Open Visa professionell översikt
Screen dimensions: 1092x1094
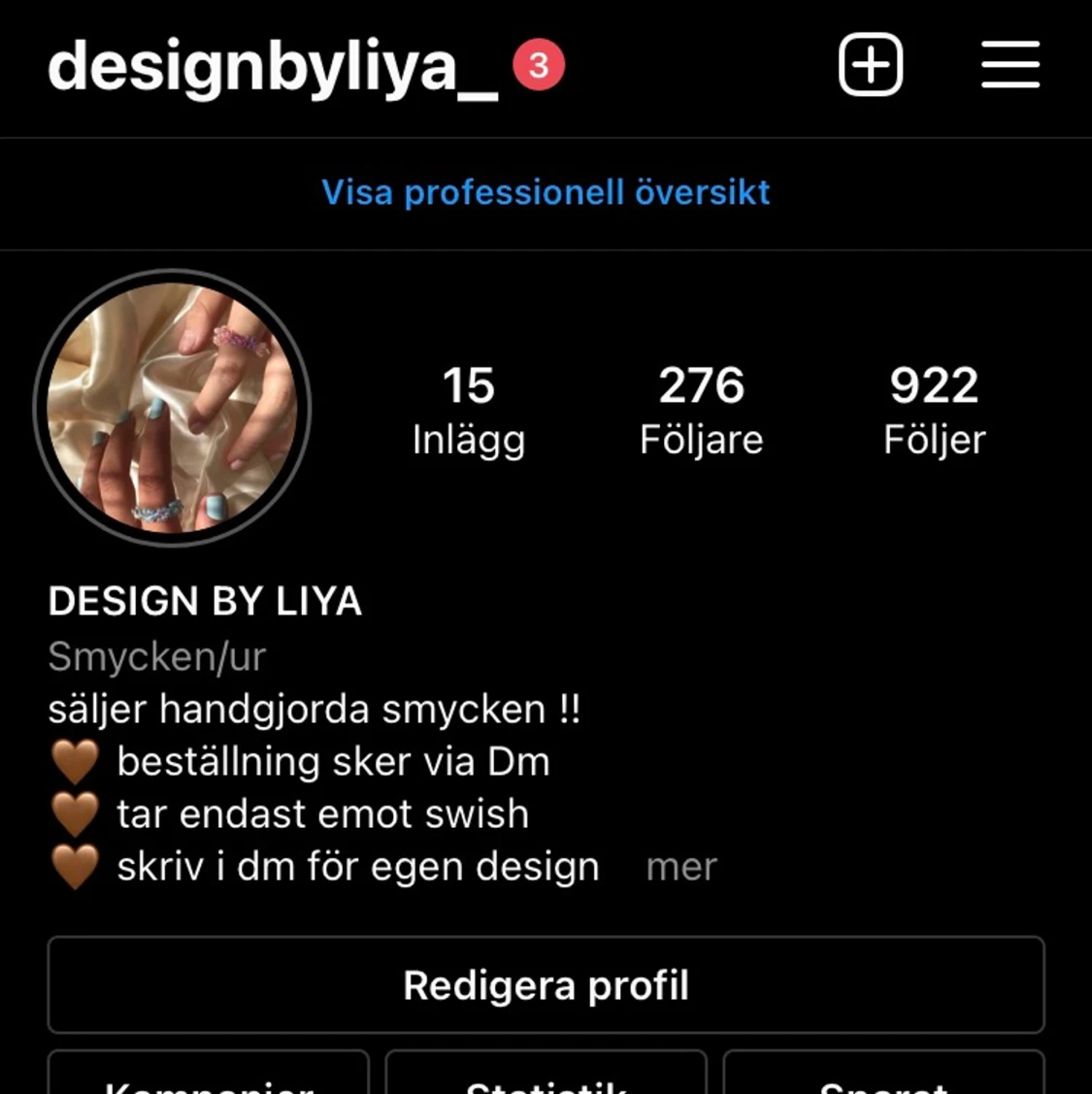point(546,192)
